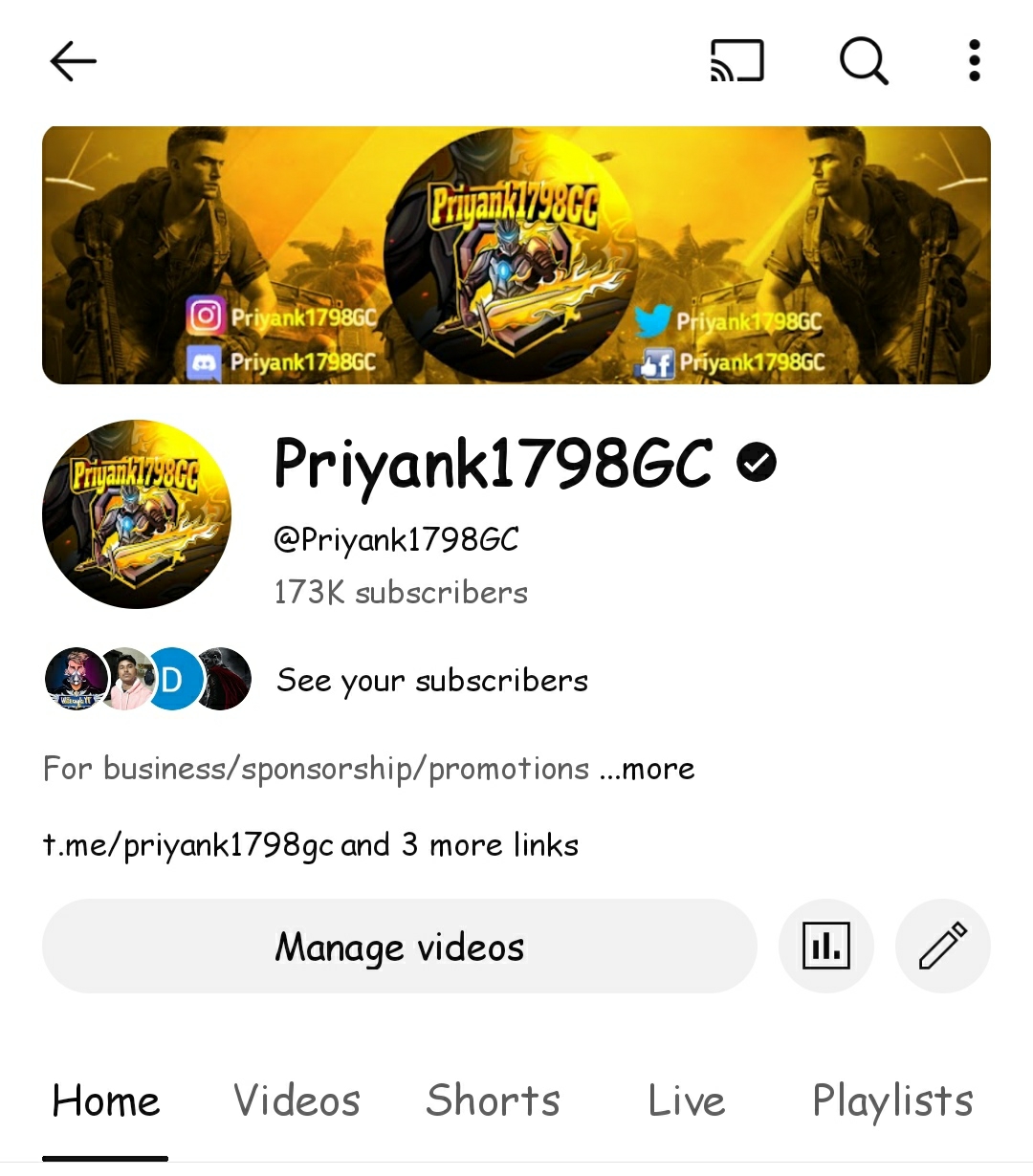Switch to the Playlists tab

(891, 1100)
